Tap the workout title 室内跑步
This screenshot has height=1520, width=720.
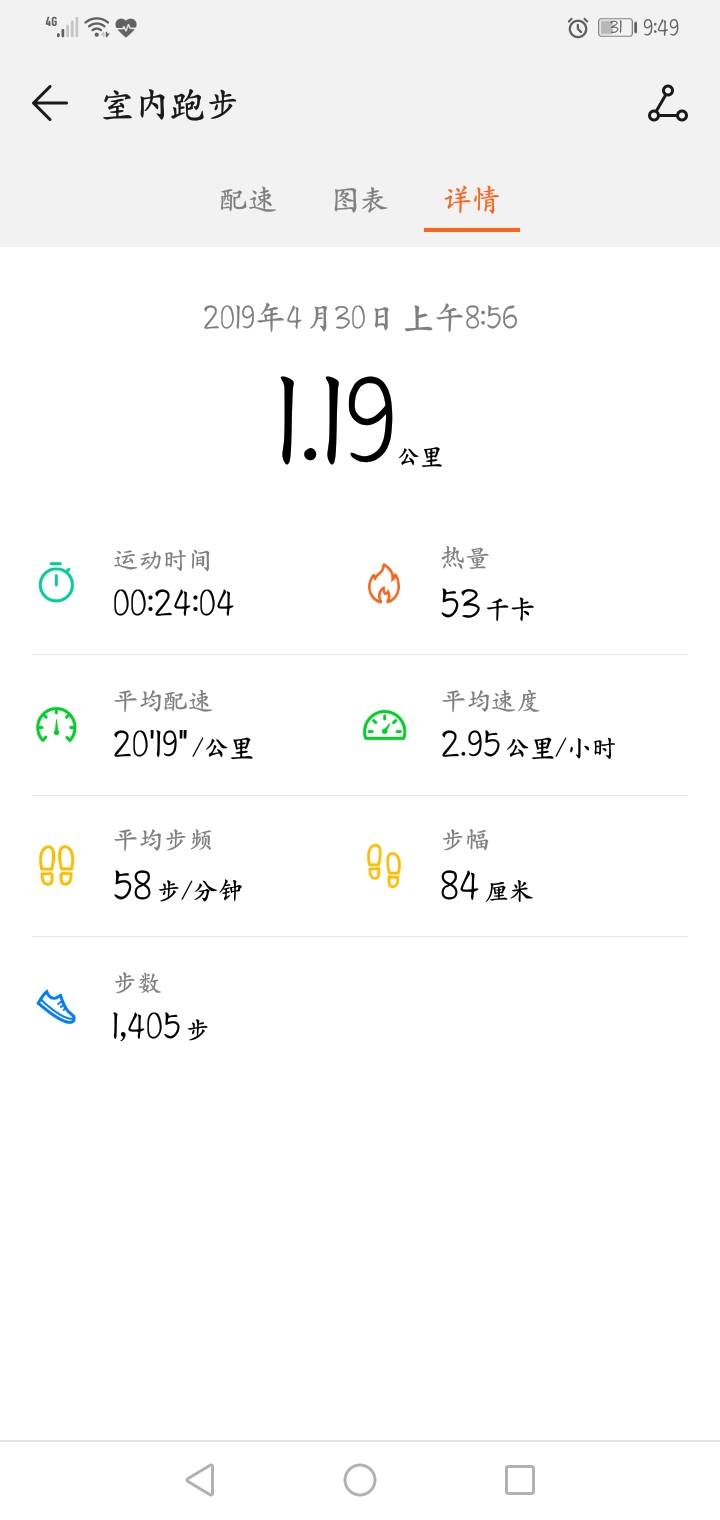pos(166,103)
